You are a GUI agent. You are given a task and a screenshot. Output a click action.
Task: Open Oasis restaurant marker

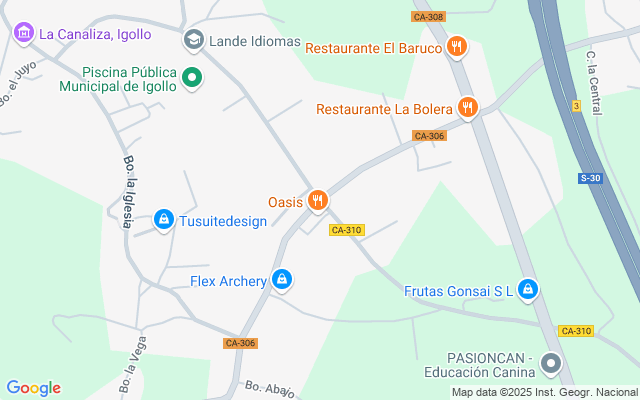coord(318,201)
